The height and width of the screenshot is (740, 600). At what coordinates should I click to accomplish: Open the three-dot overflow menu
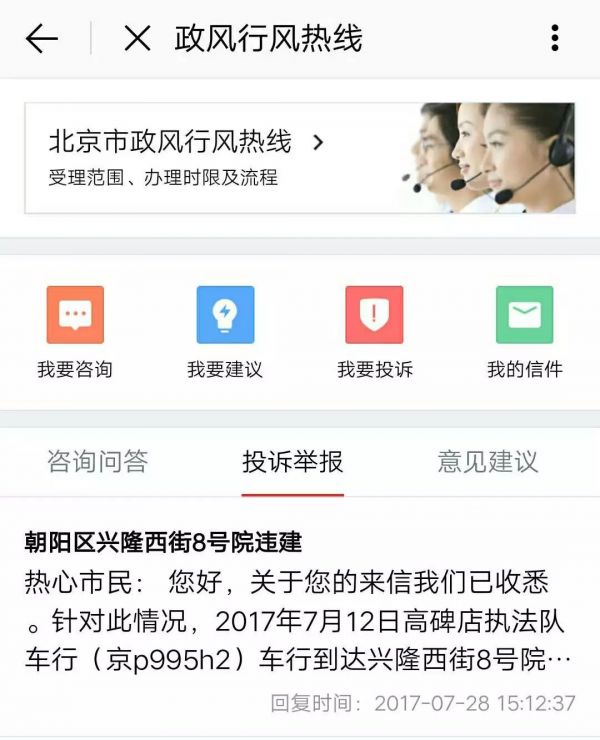[555, 39]
